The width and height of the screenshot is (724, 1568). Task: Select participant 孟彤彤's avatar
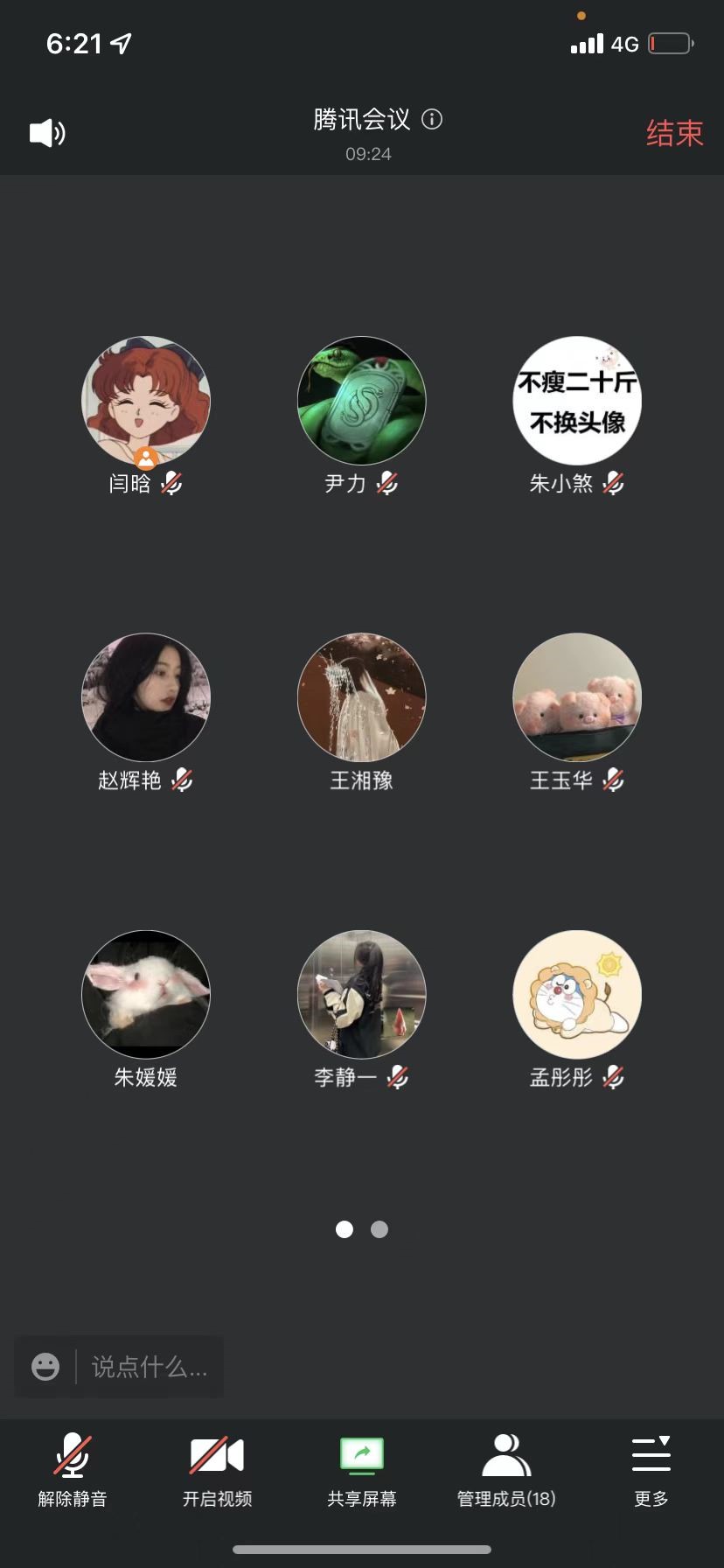(577, 994)
